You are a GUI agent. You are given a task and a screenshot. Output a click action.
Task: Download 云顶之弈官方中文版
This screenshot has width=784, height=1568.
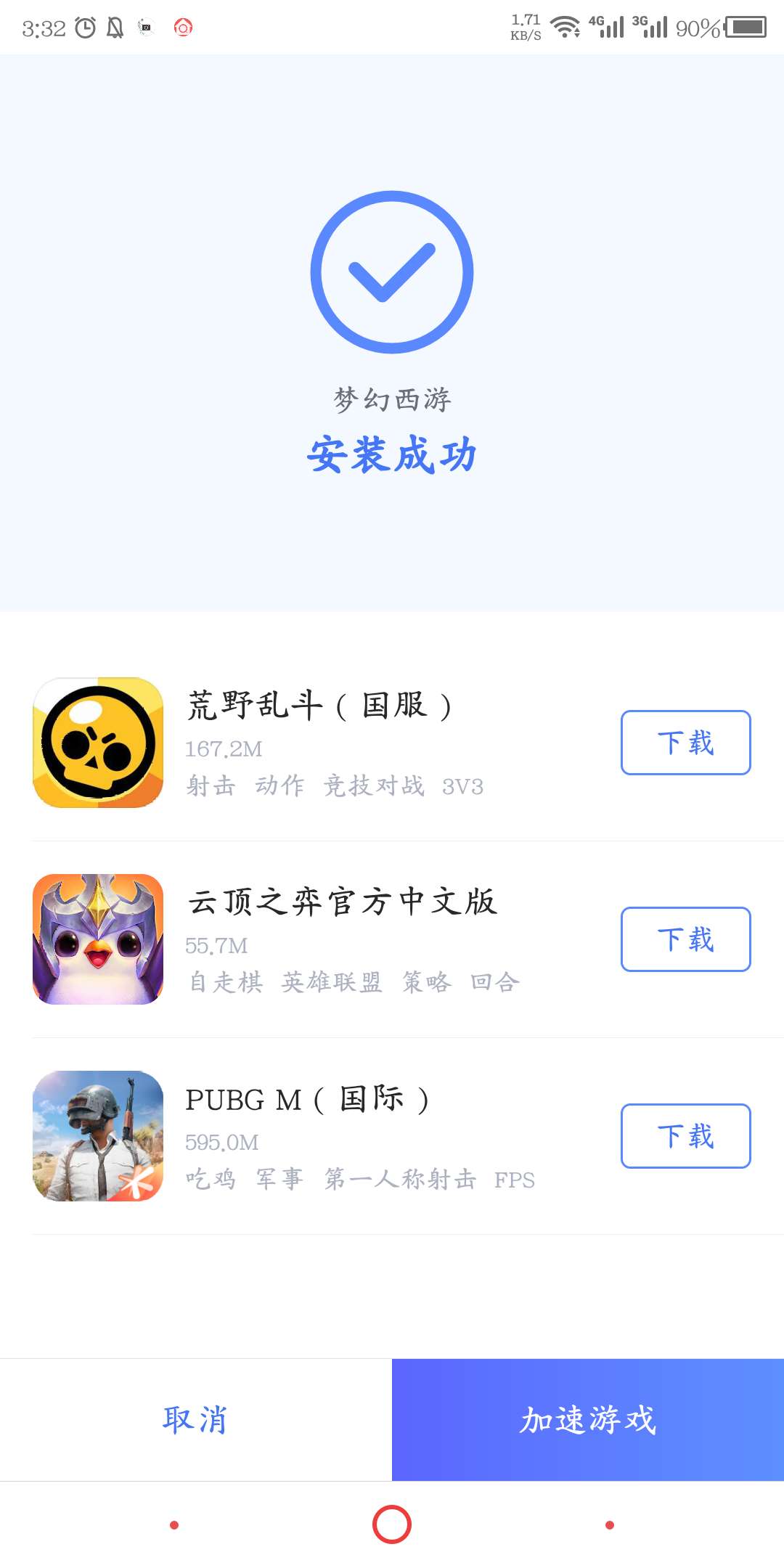(x=685, y=939)
